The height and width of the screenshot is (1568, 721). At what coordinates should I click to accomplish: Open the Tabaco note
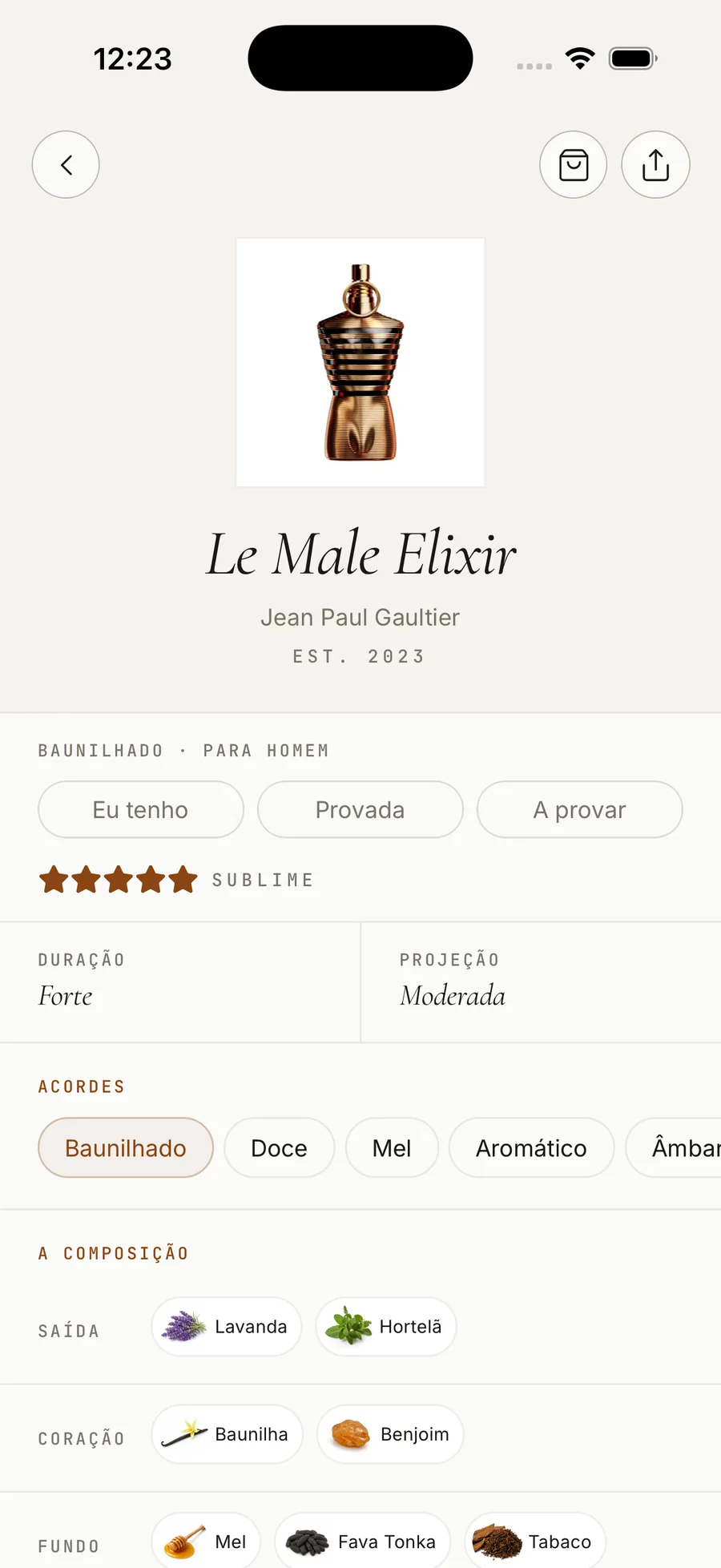click(x=535, y=1541)
